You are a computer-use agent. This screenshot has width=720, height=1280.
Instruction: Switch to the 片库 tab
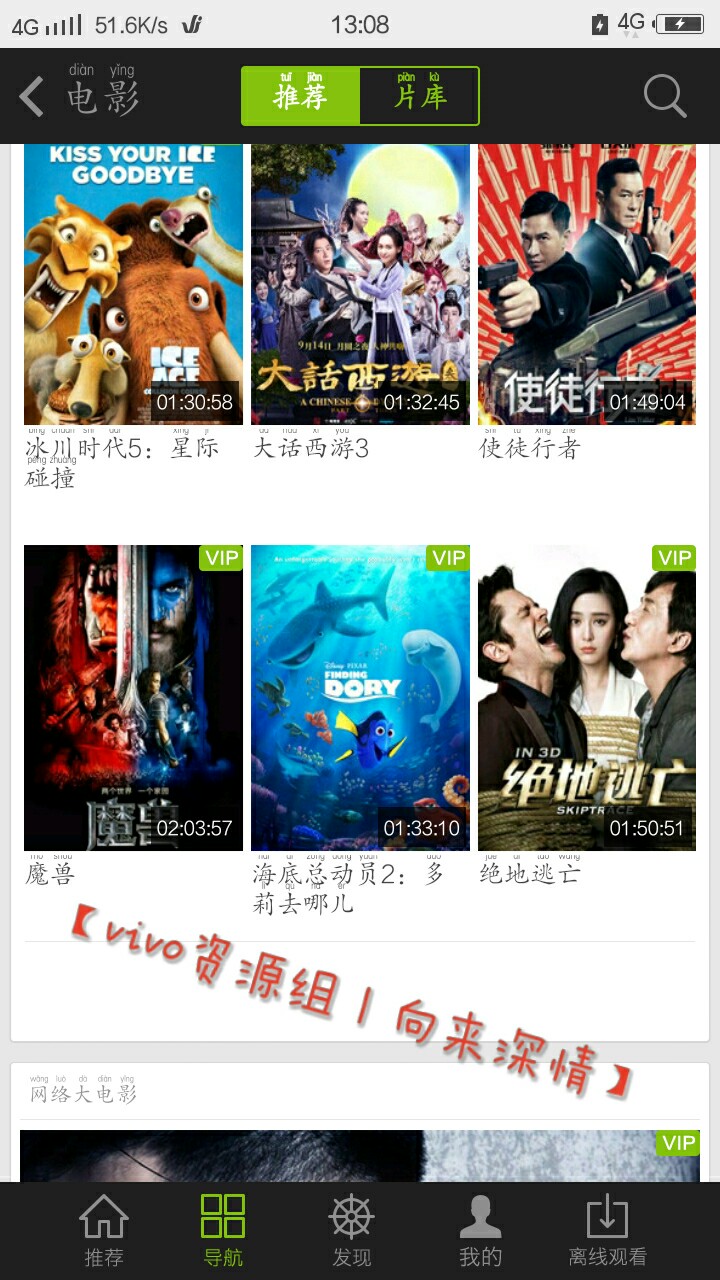click(421, 95)
